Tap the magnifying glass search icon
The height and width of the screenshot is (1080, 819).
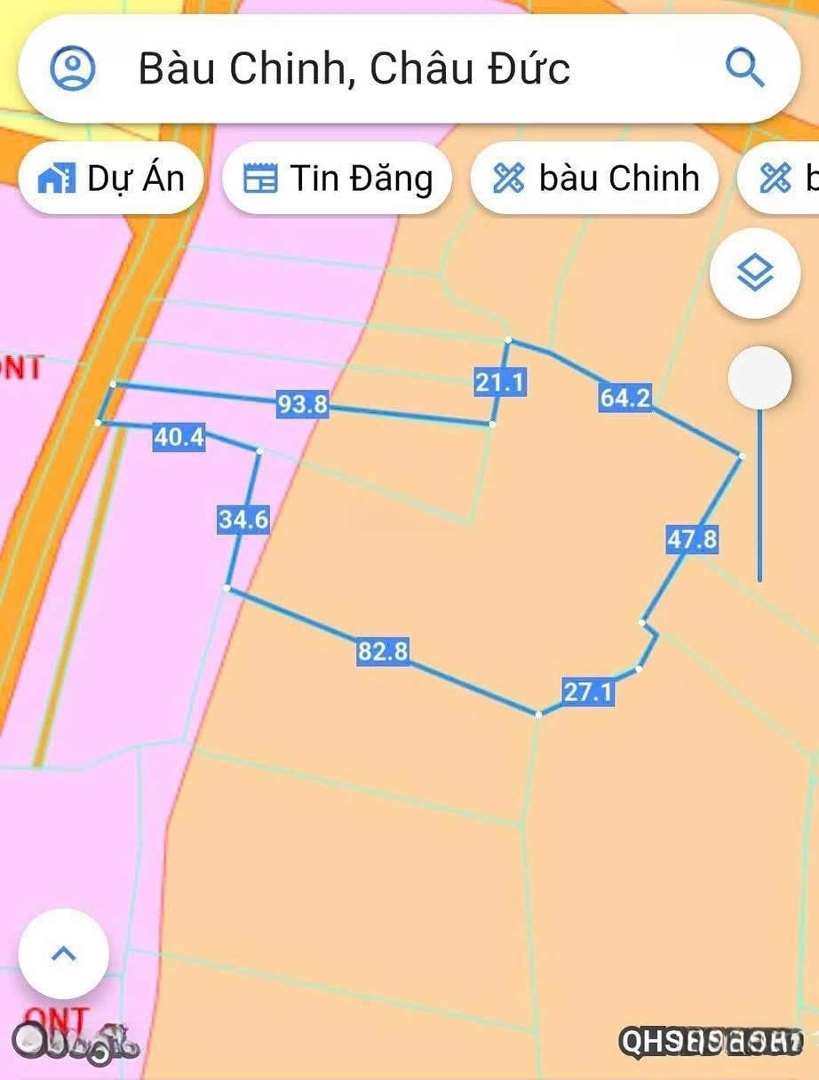coord(744,68)
